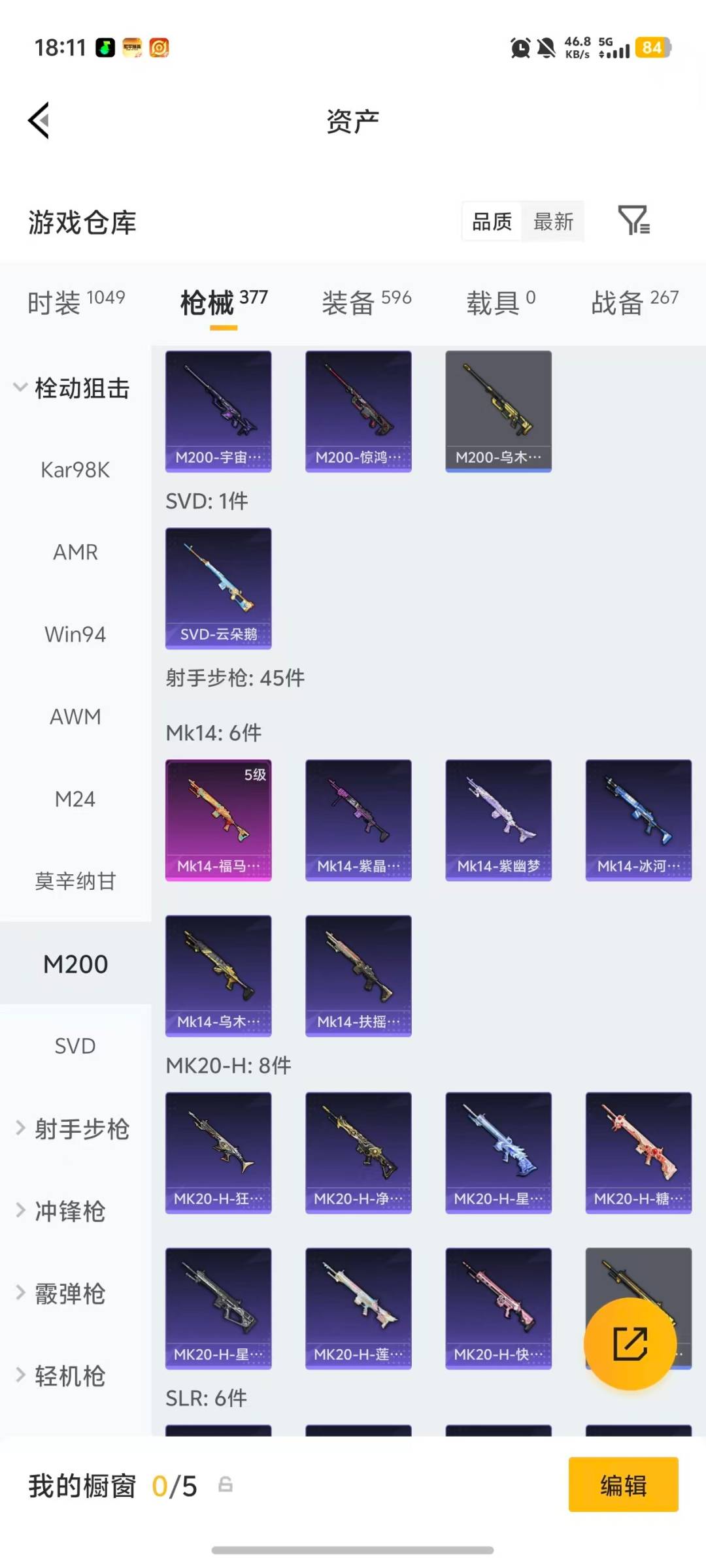Tap the yellow floating share button
This screenshot has width=706, height=1568.
pyautogui.click(x=630, y=1344)
